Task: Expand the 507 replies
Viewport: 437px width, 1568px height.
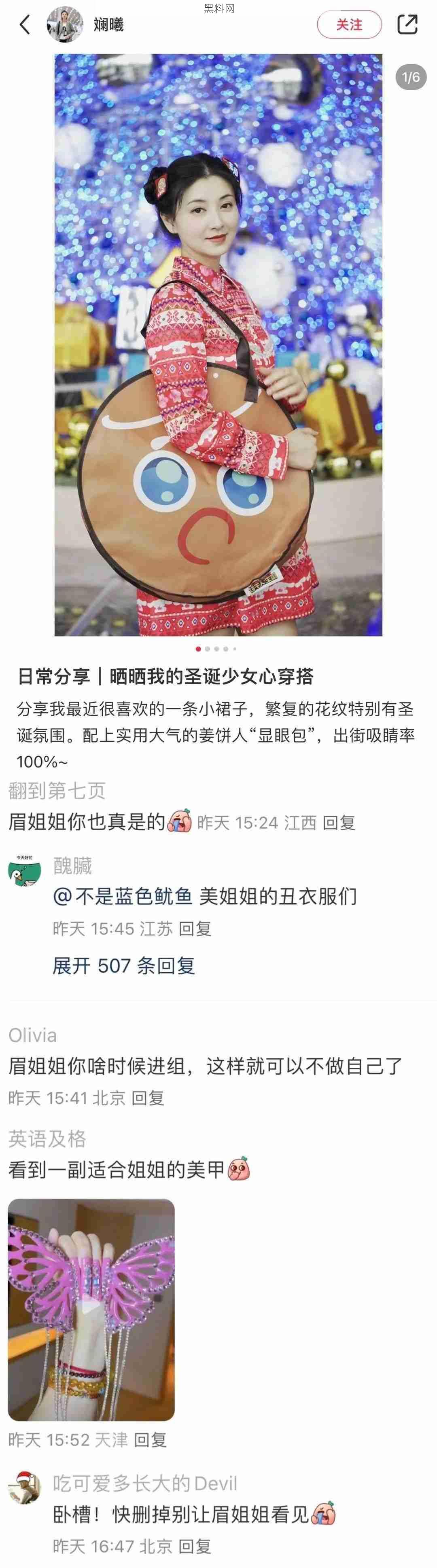Action: [123, 965]
